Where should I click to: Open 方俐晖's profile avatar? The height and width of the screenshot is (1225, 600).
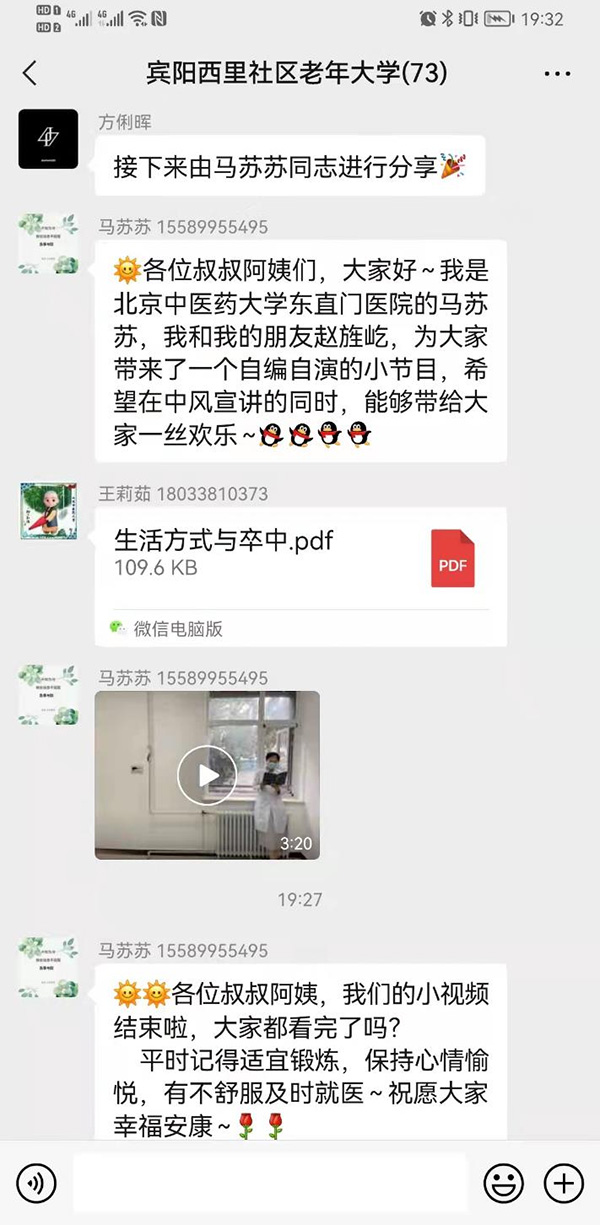pyautogui.click(x=49, y=138)
